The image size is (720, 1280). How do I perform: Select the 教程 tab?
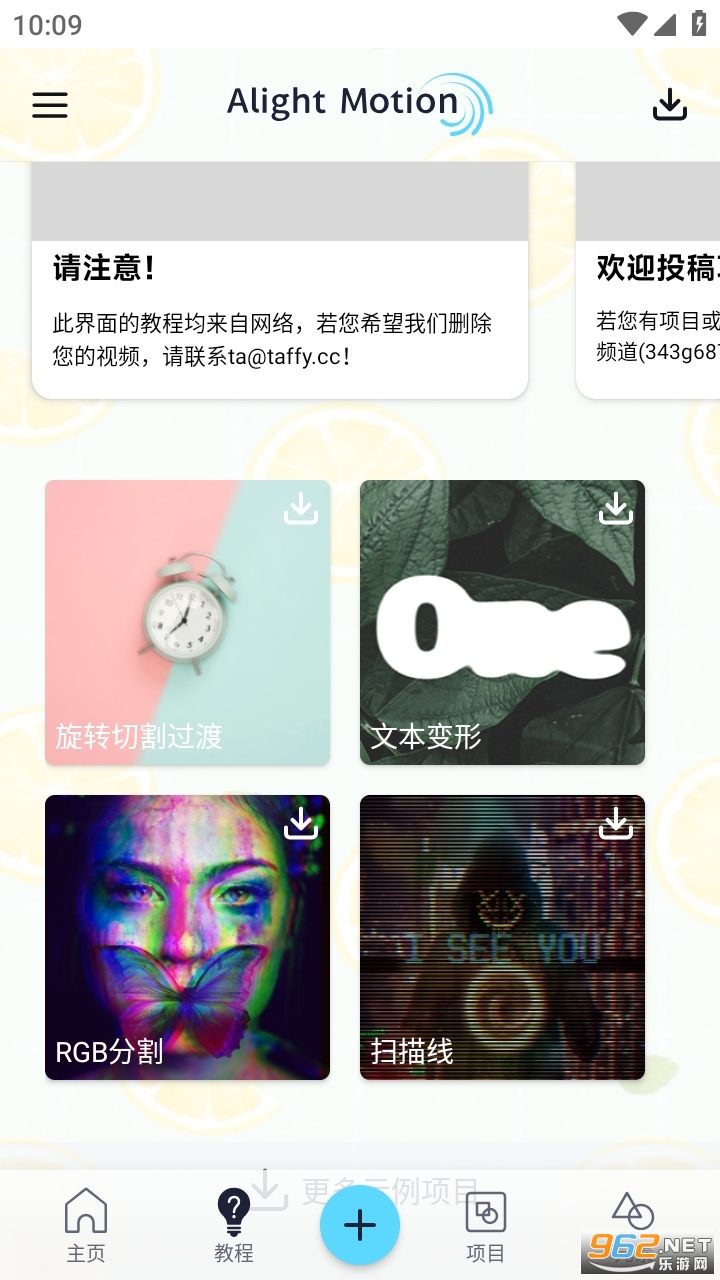click(x=234, y=1225)
